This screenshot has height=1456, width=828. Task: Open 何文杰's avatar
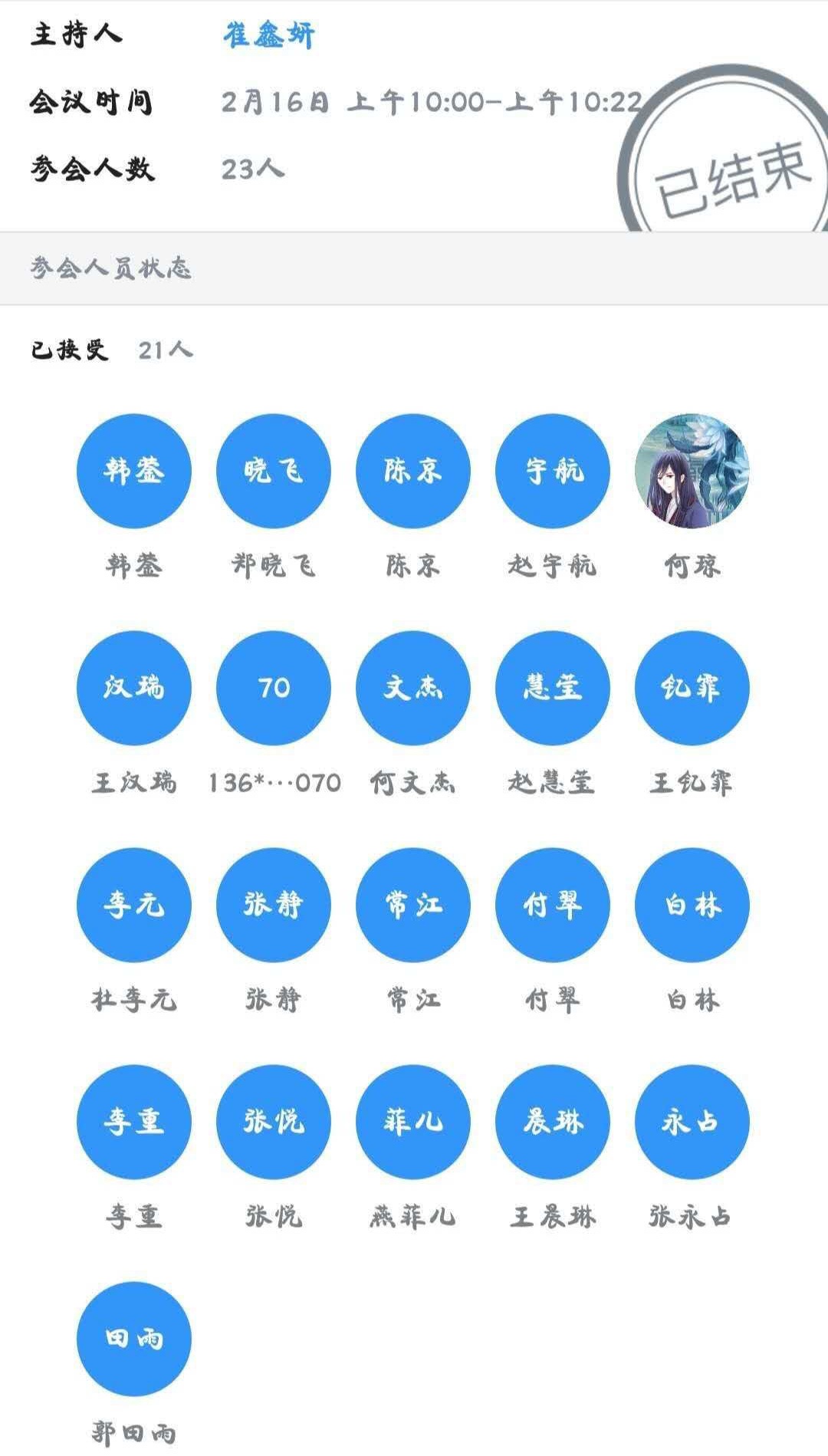coord(412,688)
